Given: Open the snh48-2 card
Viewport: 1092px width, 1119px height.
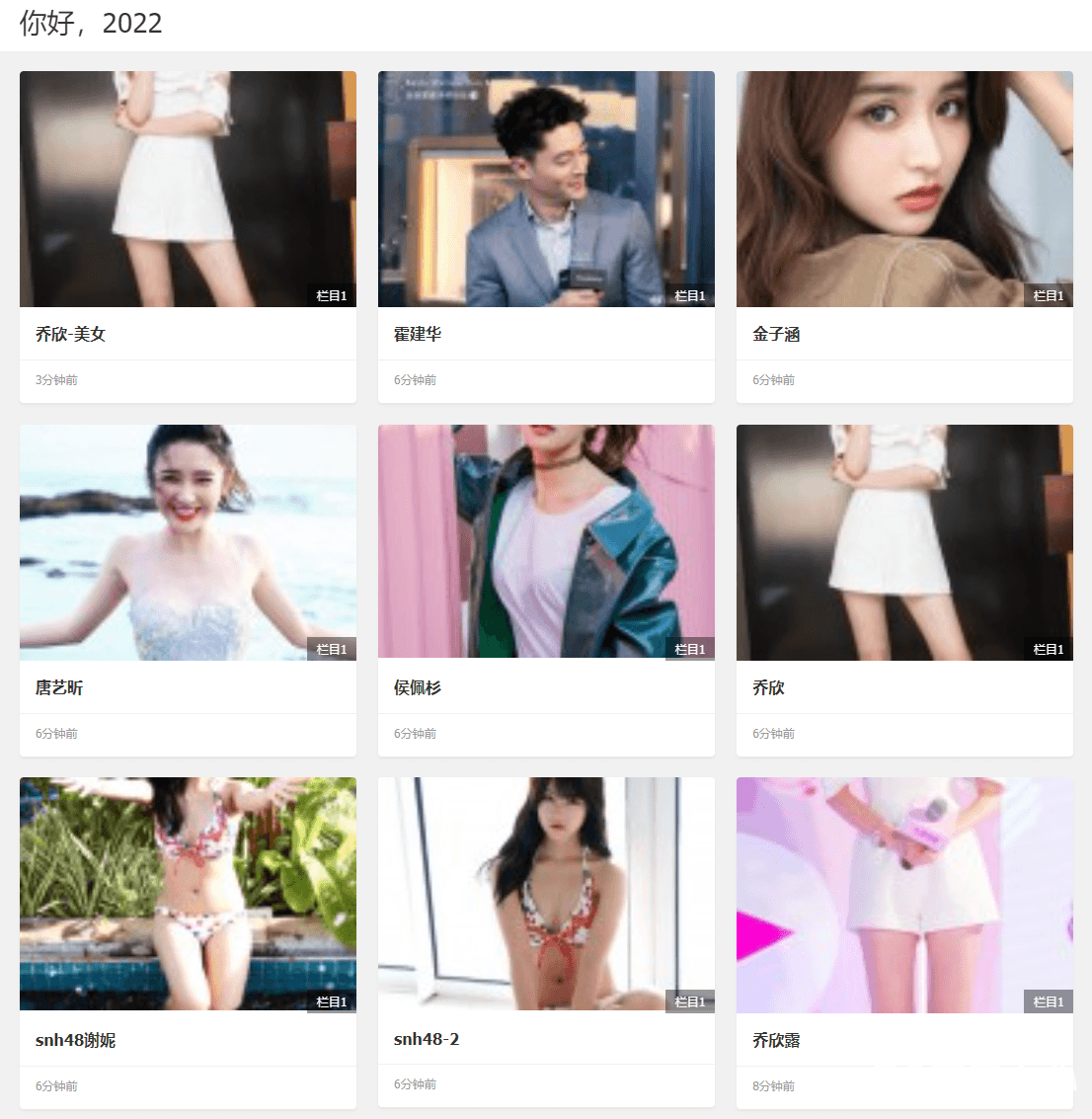Looking at the screenshot, I should point(427,1039).
